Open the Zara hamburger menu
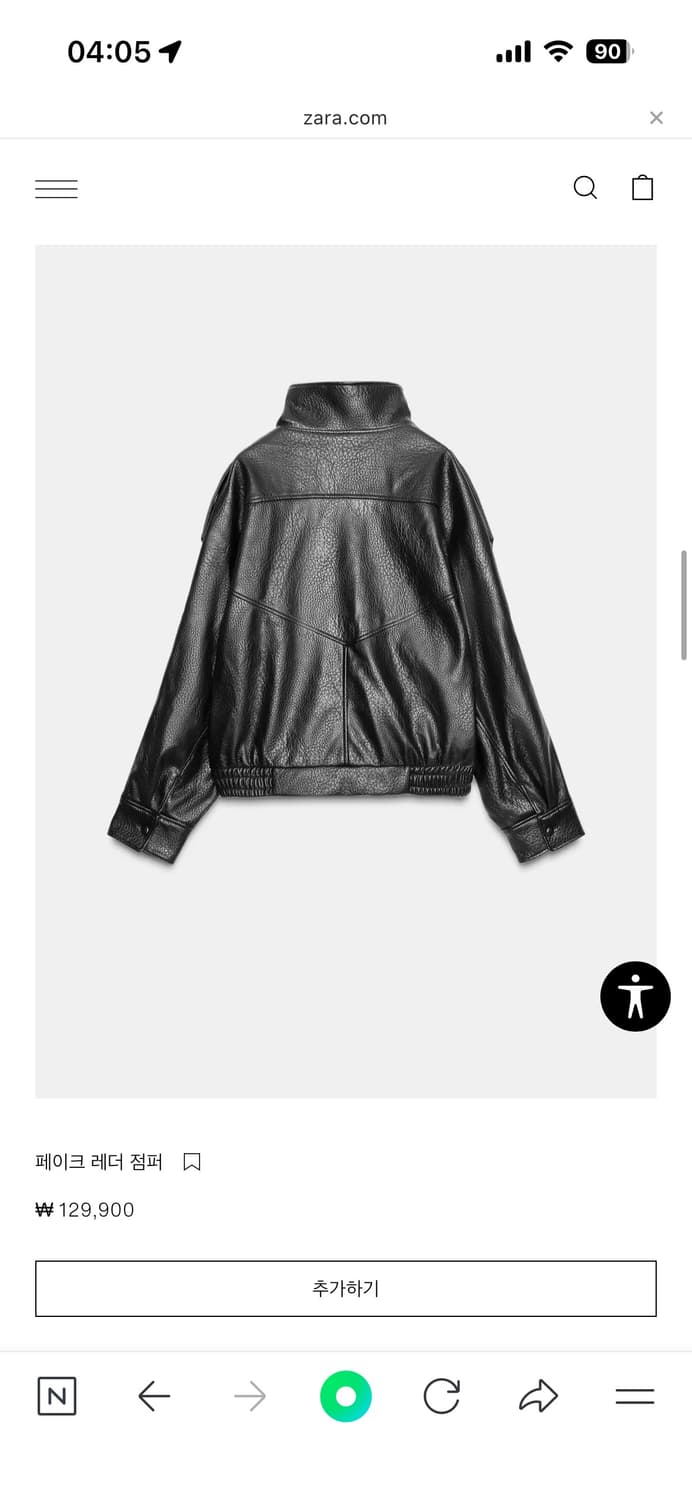 click(x=56, y=189)
